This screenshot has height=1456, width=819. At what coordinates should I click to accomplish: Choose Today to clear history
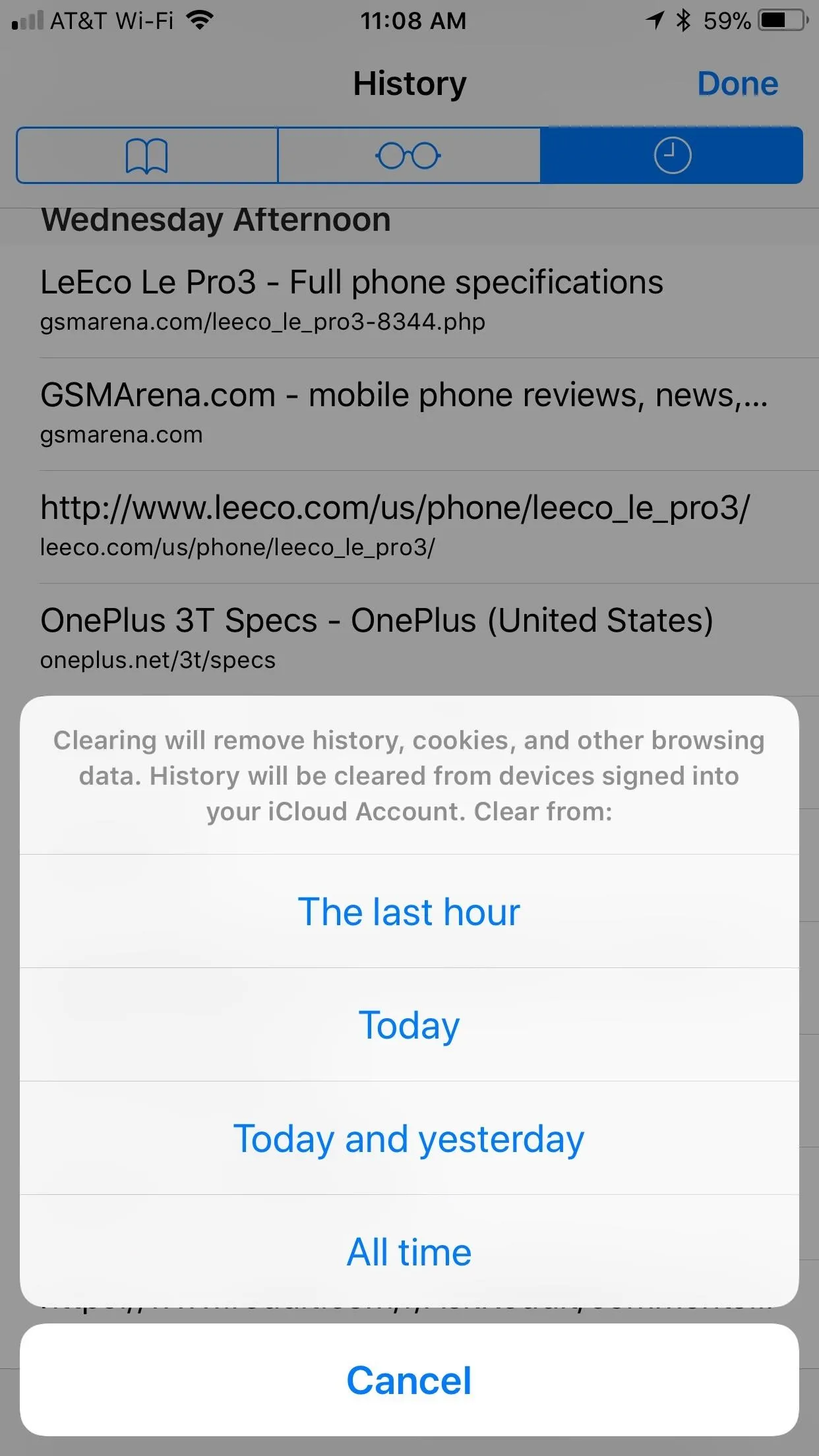pyautogui.click(x=409, y=1025)
